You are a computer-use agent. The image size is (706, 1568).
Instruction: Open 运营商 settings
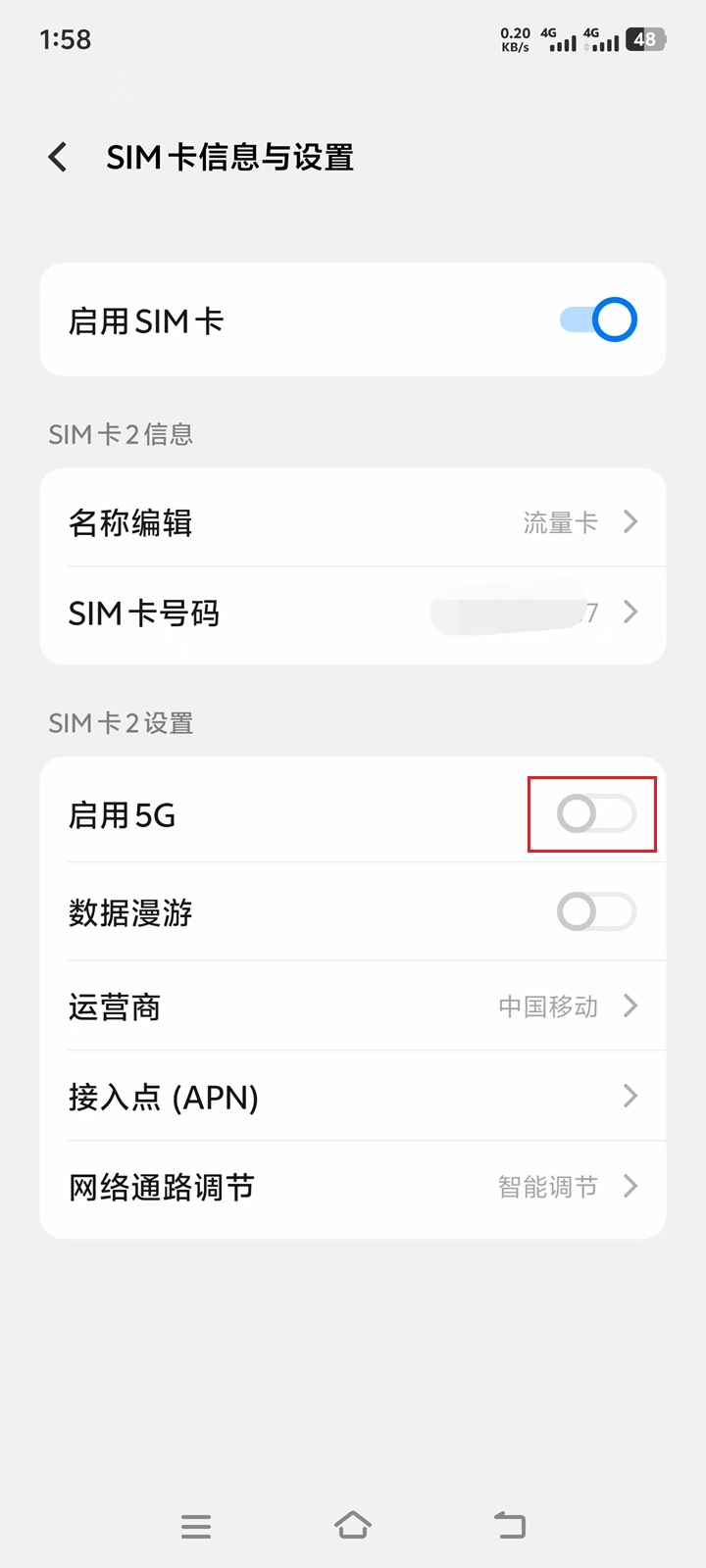[353, 1006]
